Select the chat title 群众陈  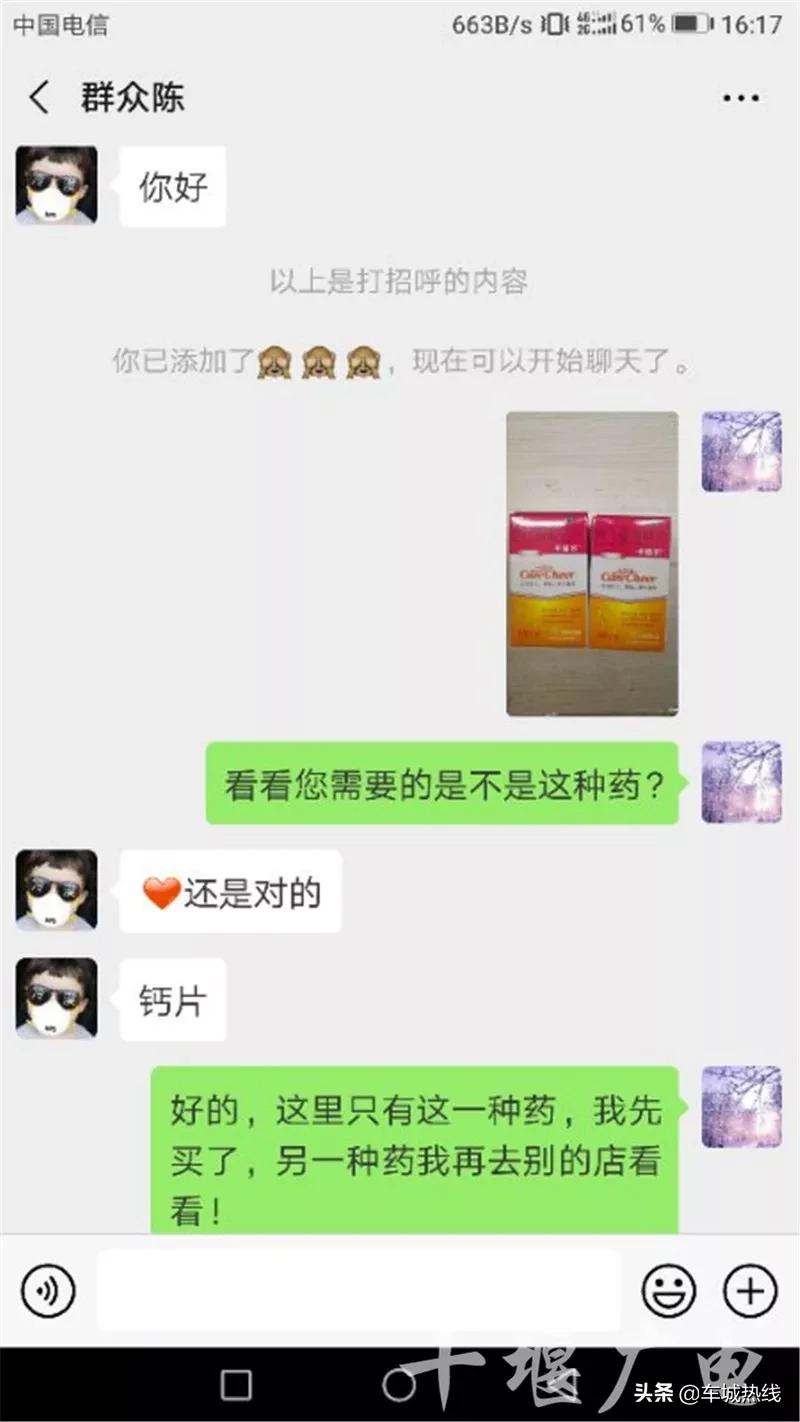coord(131,97)
